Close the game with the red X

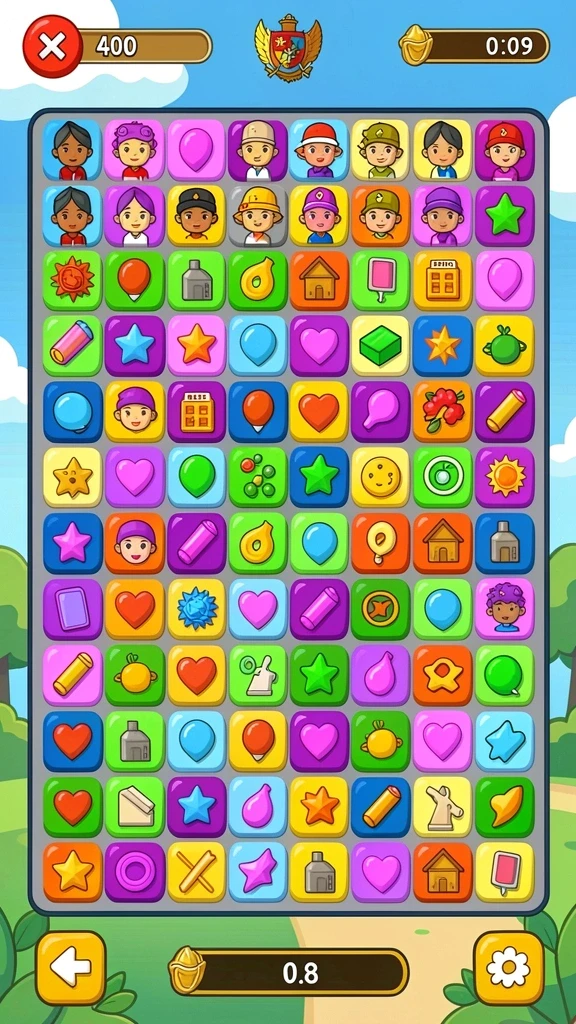pos(52,46)
